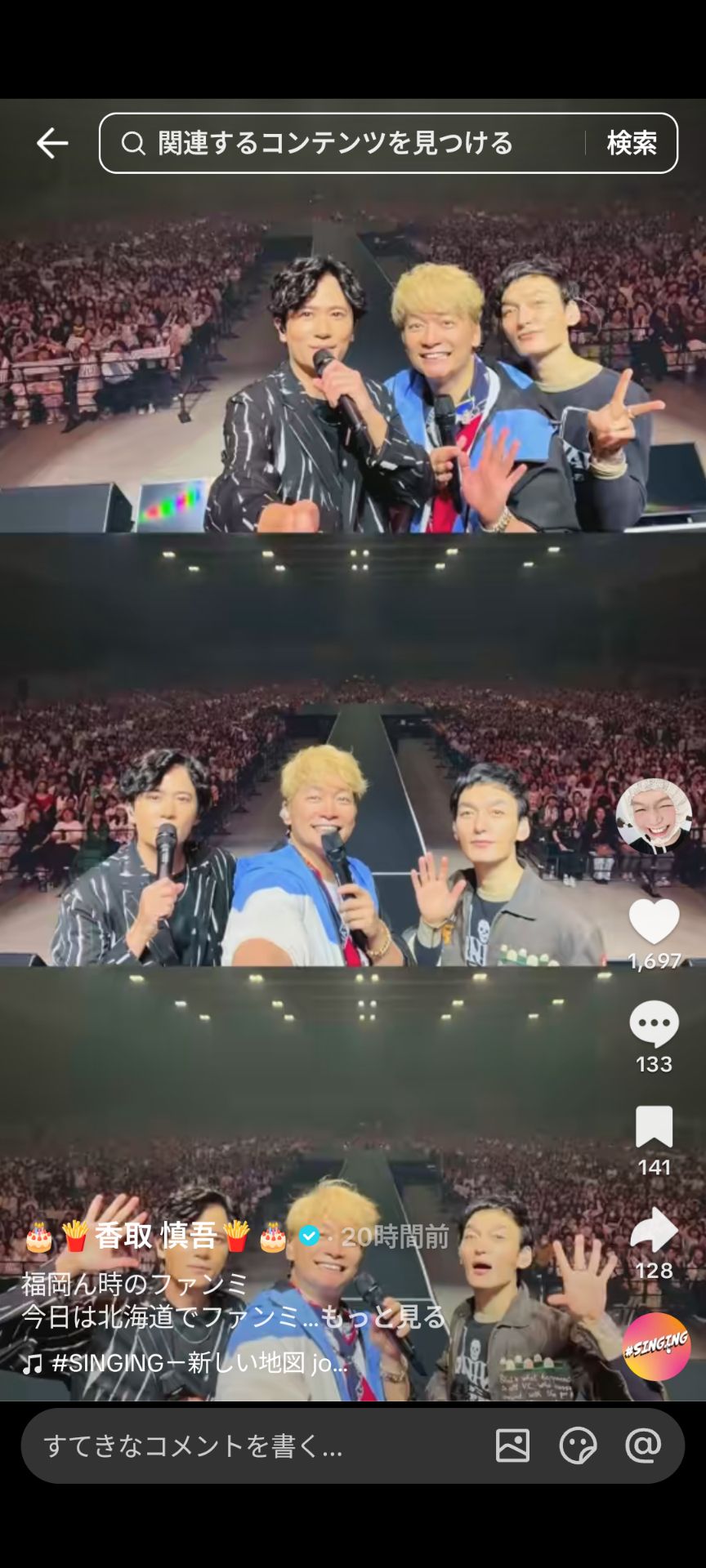
Task: Go back with the arrow icon
Action: [52, 143]
